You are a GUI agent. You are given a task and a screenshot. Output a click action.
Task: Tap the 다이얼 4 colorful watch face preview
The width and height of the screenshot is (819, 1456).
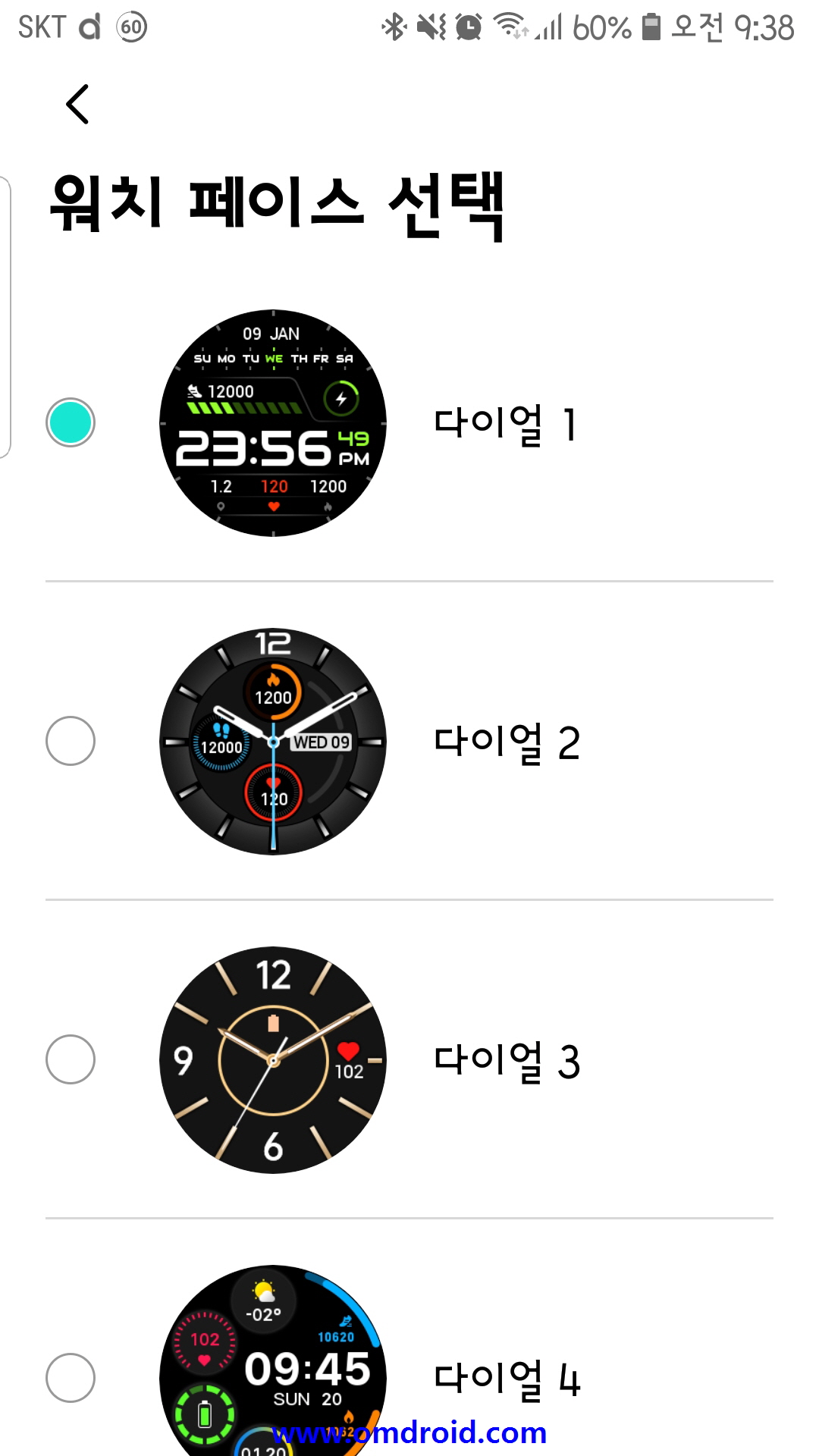273,1360
